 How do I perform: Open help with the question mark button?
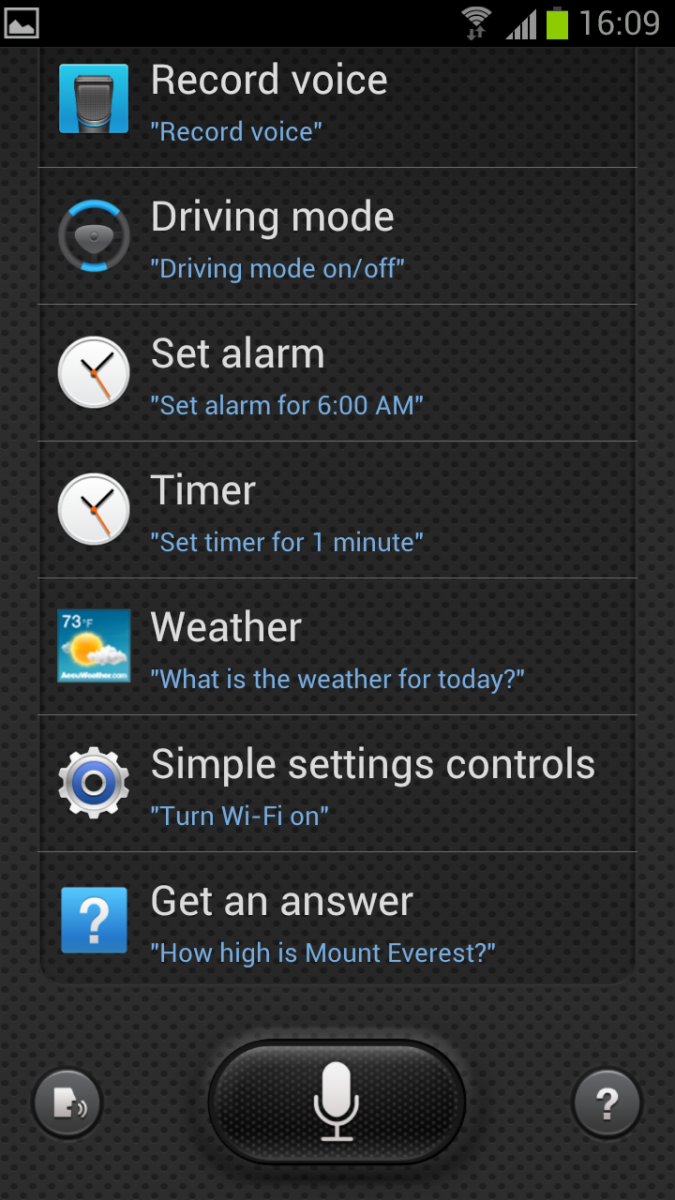tap(606, 1104)
